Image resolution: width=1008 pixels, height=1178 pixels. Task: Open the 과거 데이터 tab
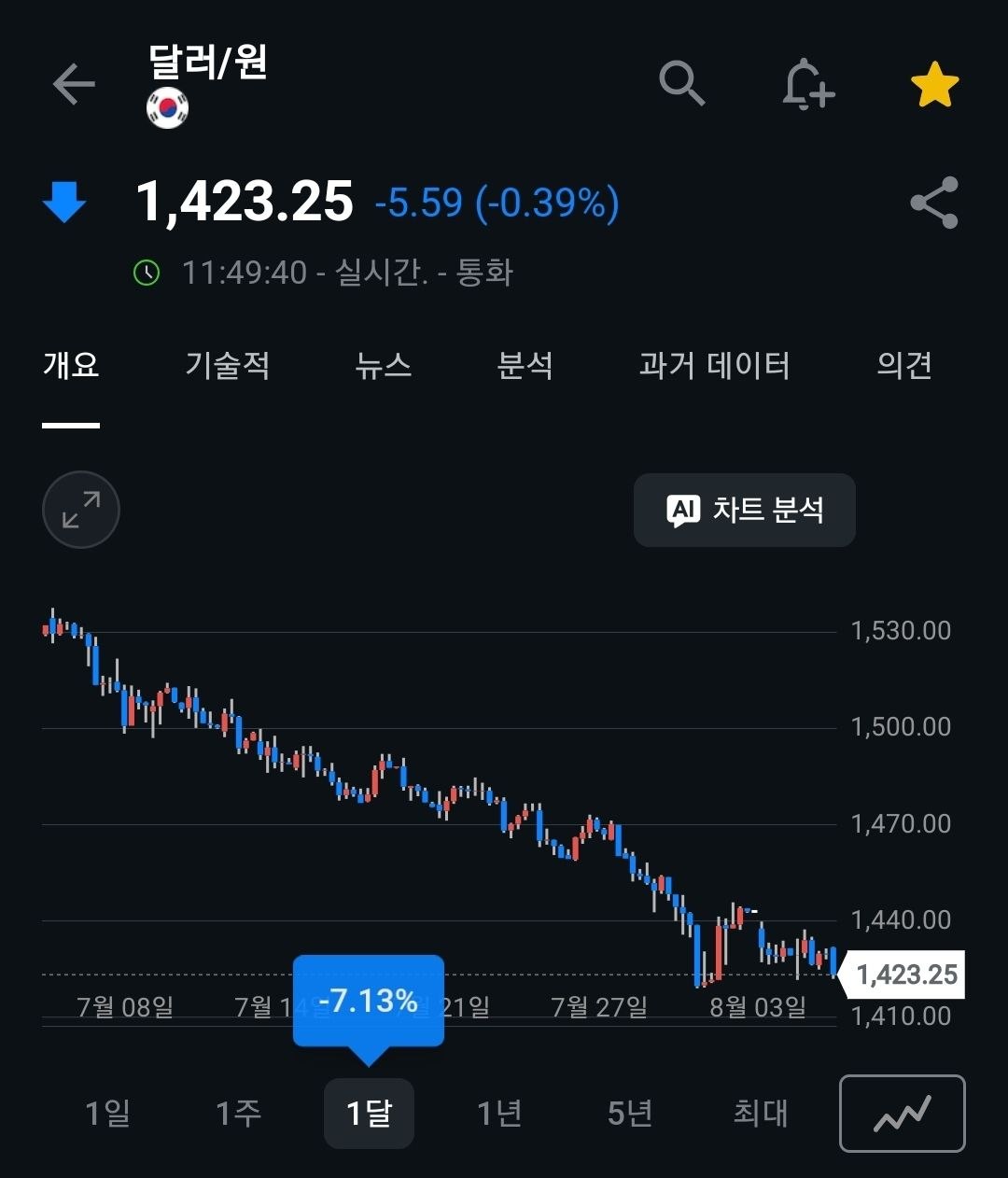pos(715,365)
